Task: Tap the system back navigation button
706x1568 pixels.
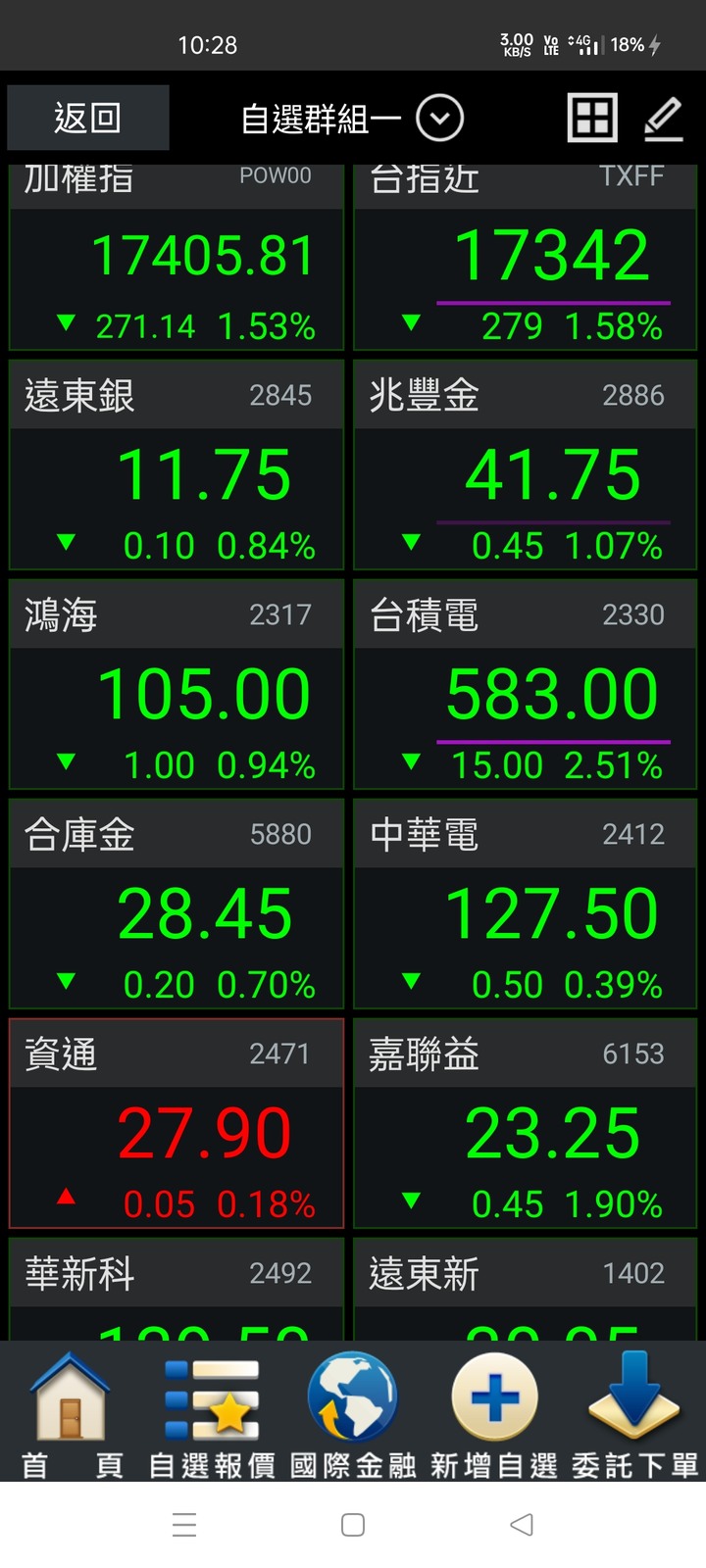Action: 522,1525
